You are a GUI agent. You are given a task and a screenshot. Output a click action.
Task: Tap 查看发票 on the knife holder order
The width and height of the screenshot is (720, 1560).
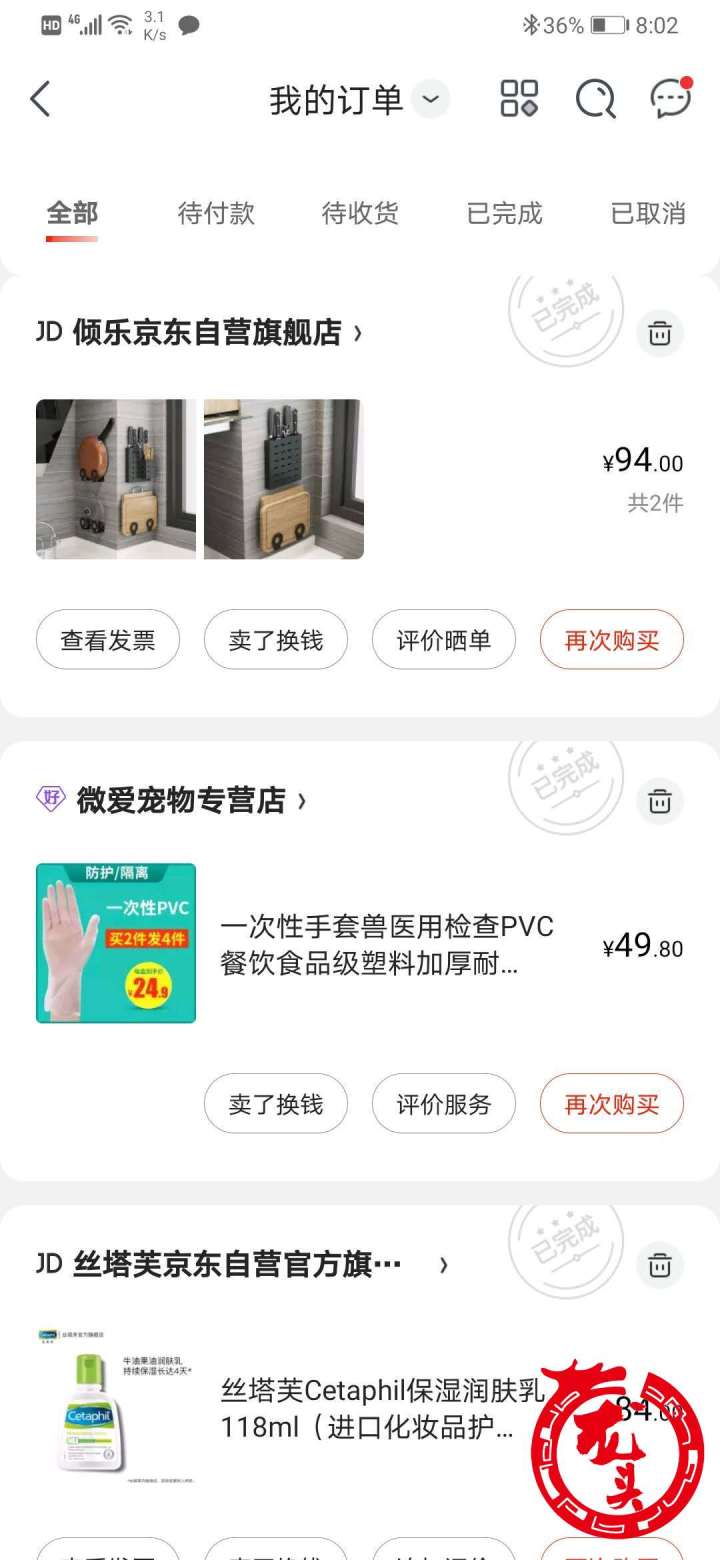point(107,640)
